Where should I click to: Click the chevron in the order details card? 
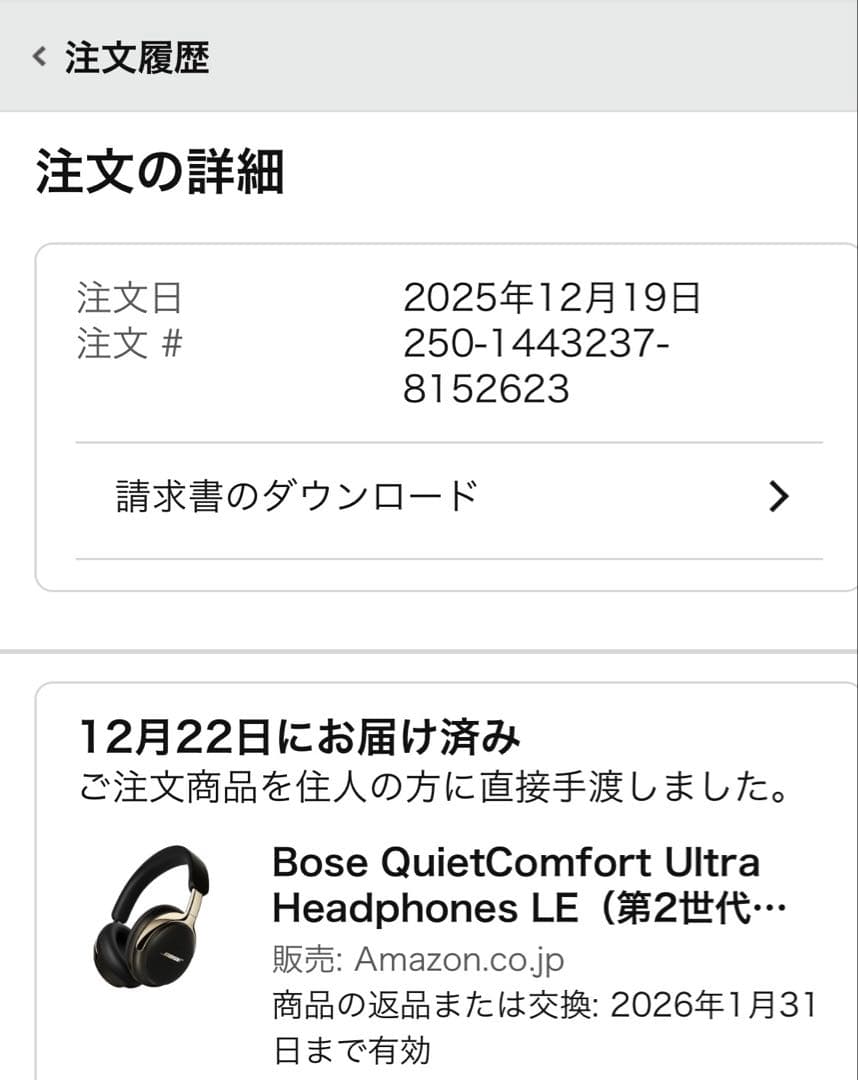point(781,496)
